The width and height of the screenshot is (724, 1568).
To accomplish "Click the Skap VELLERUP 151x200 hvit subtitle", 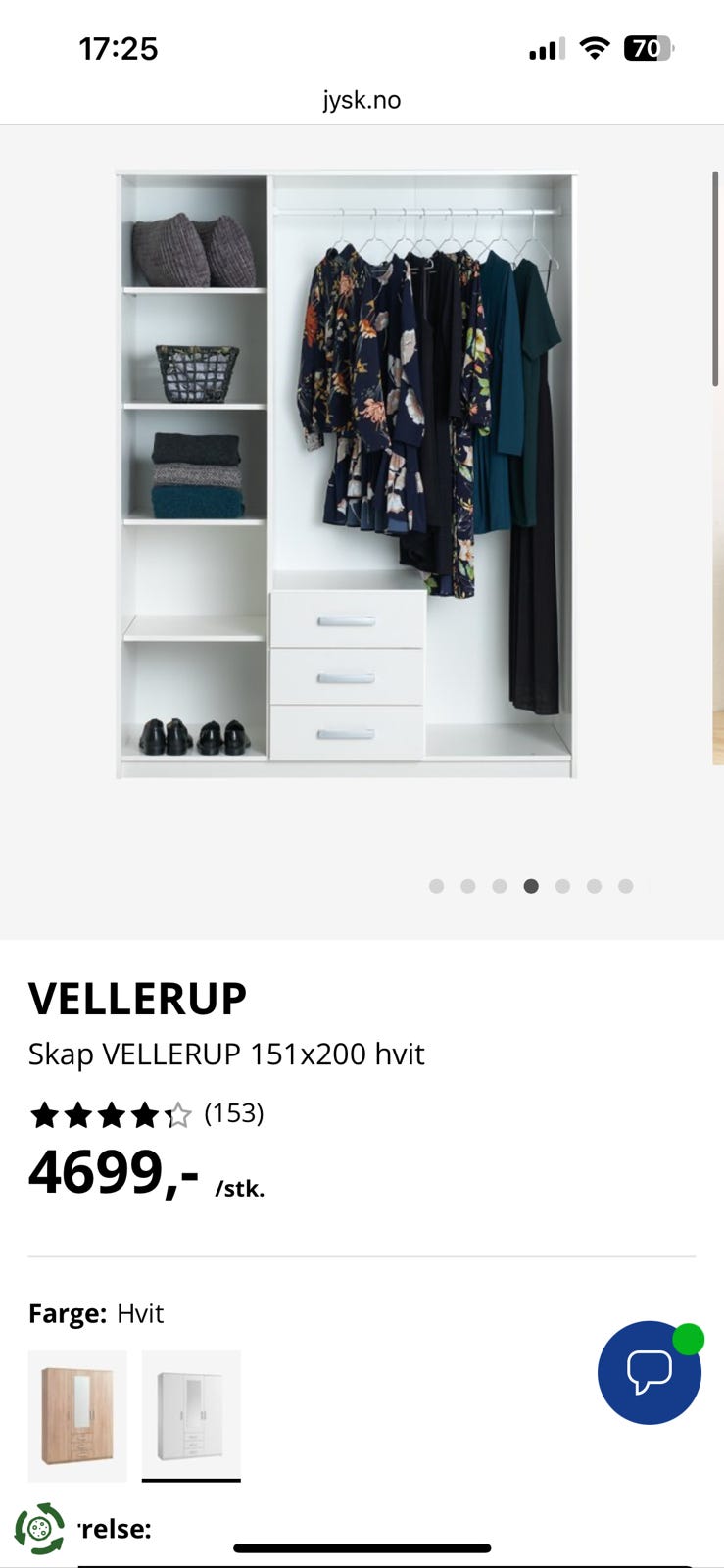I will 226,1053.
